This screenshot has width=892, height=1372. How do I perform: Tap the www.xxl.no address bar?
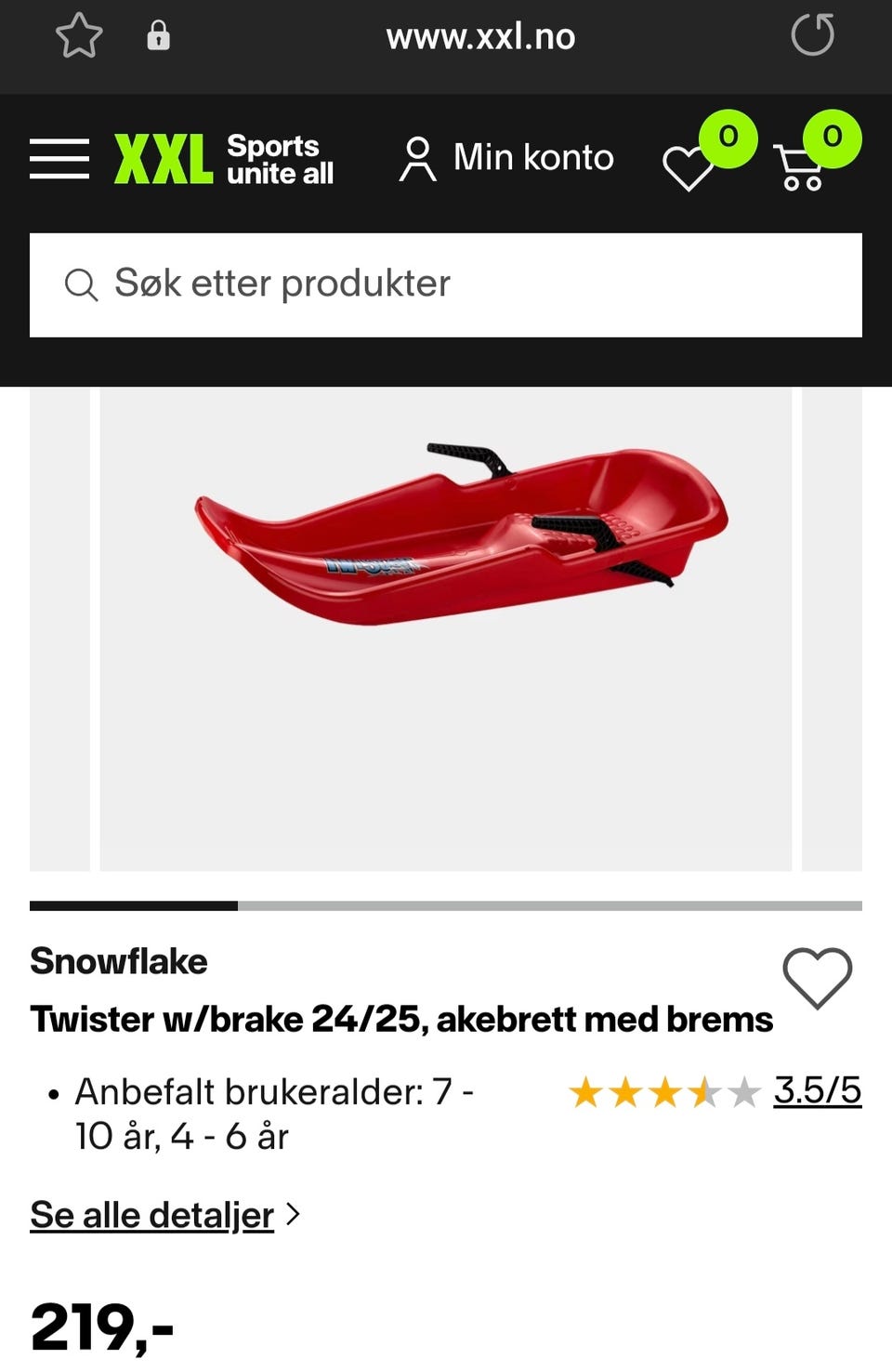pyautogui.click(x=480, y=37)
